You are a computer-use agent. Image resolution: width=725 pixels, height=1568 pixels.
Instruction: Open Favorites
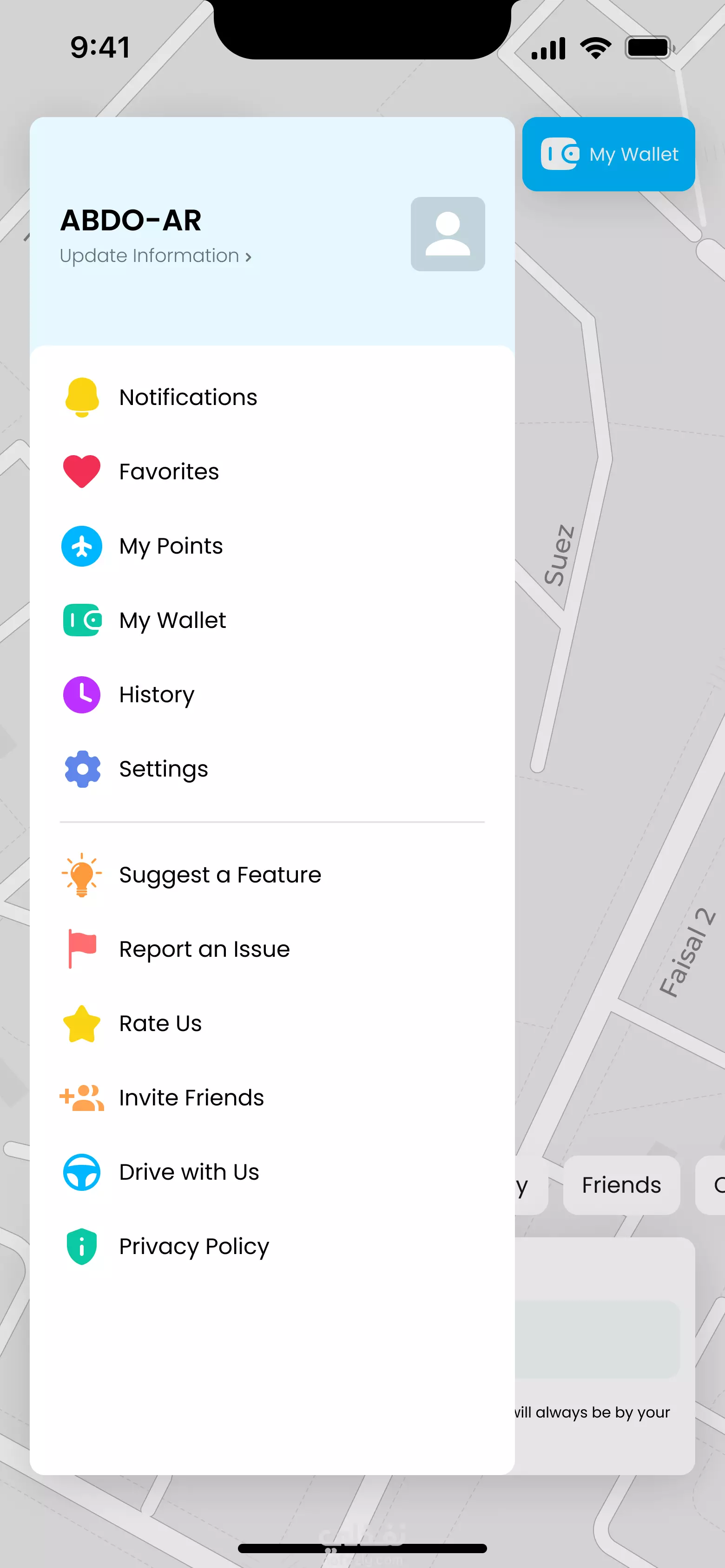tap(272, 472)
